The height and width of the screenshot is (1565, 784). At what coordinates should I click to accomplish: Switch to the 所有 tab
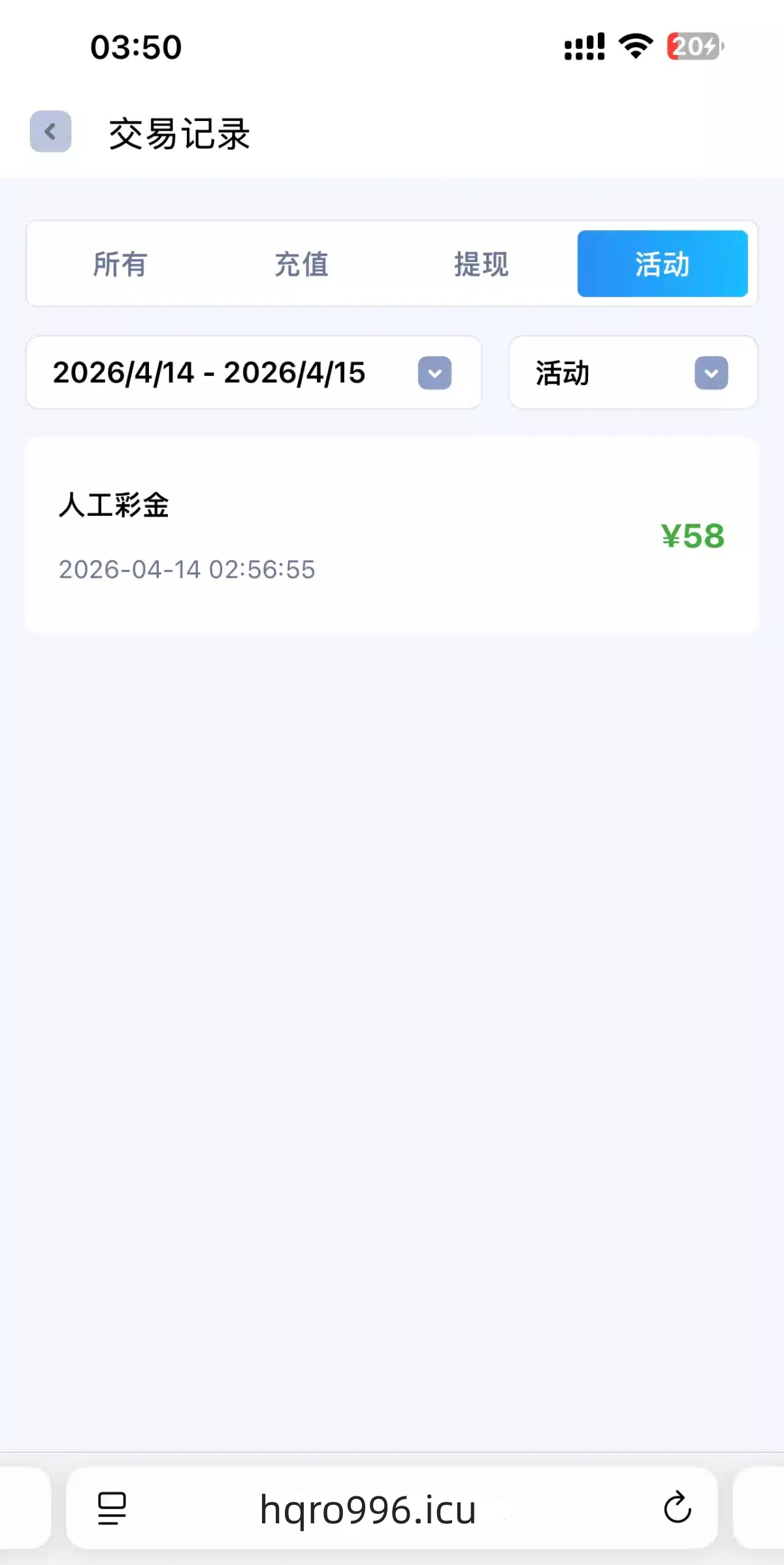tap(120, 264)
